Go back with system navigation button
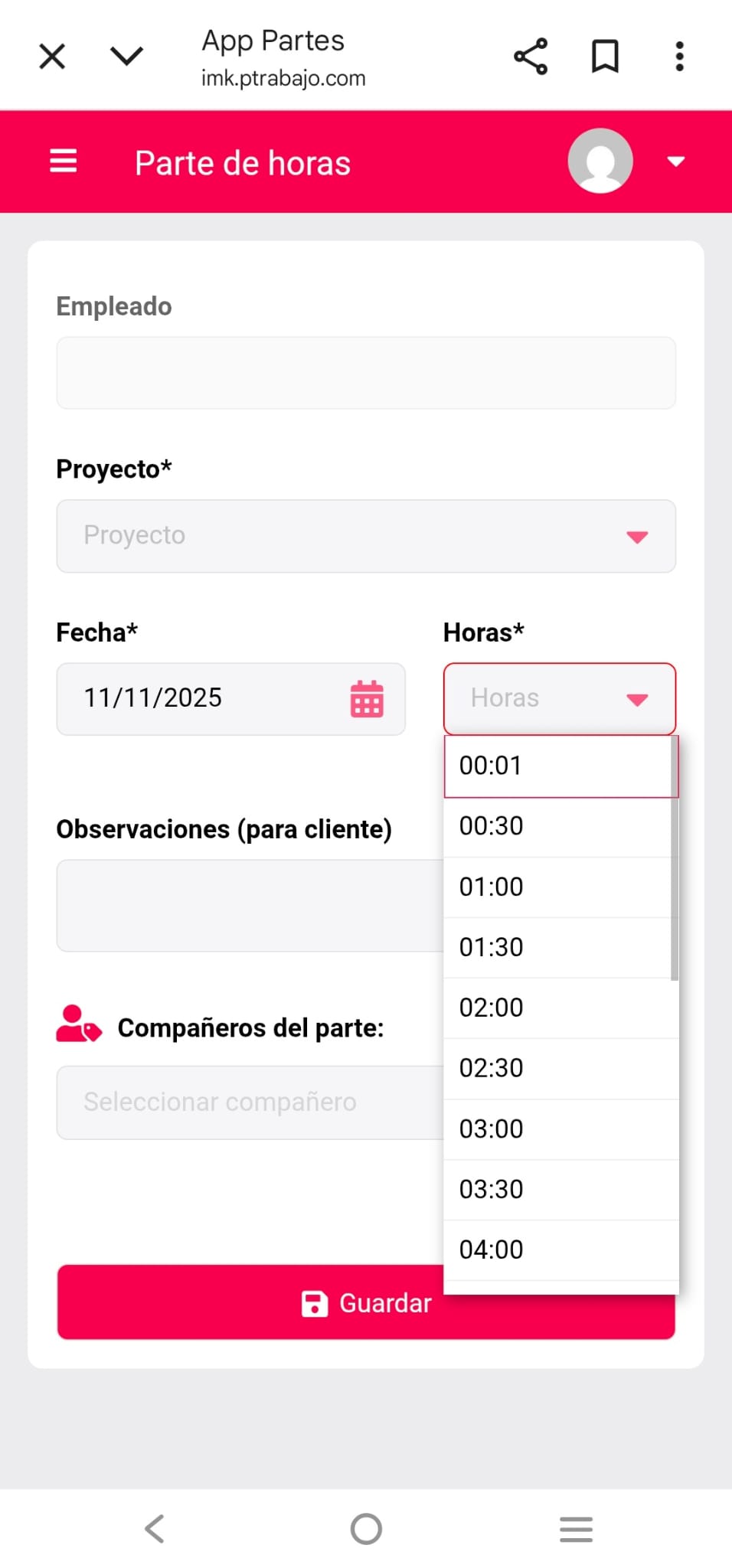732x1568 pixels. point(155,1529)
